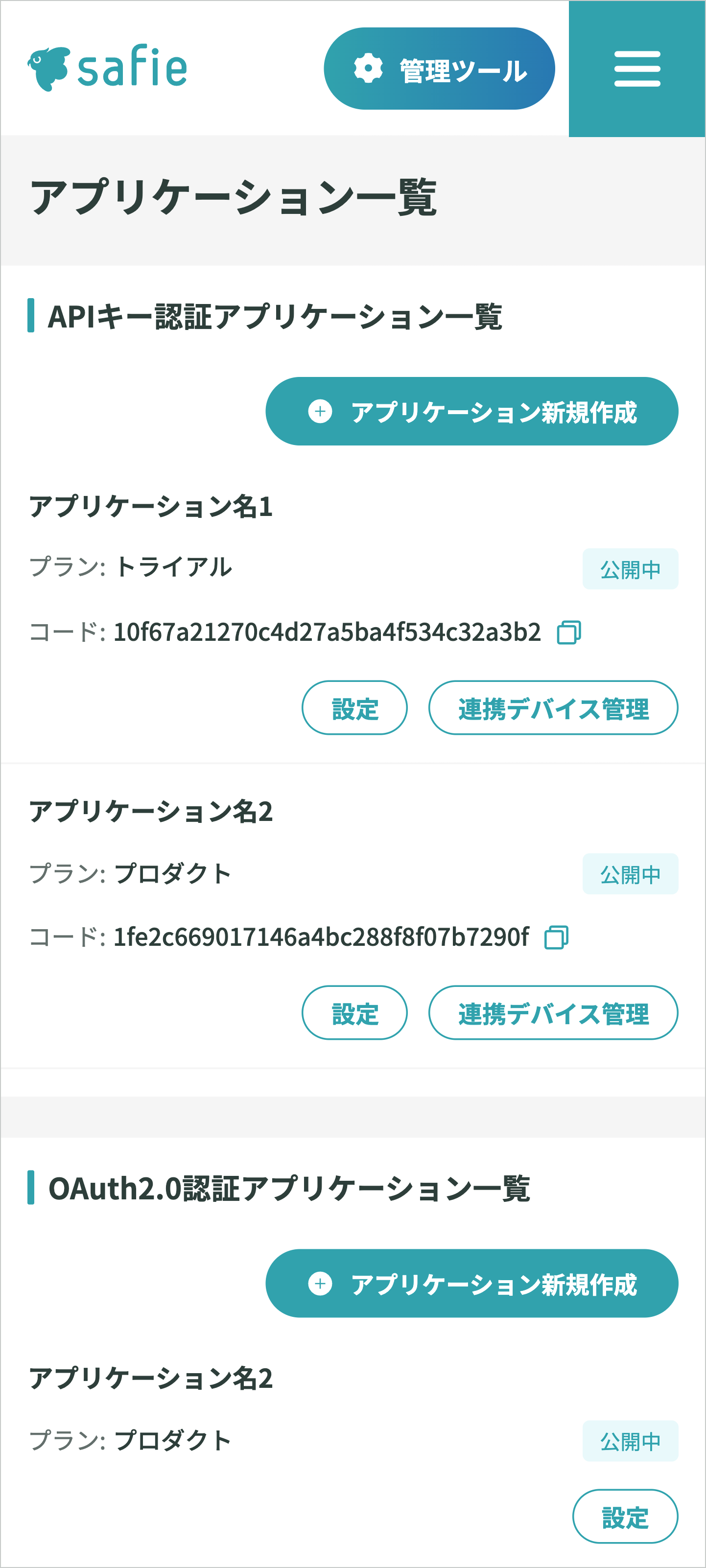Open 管理ツール admin tools
This screenshot has height=1568, width=706.
(439, 69)
